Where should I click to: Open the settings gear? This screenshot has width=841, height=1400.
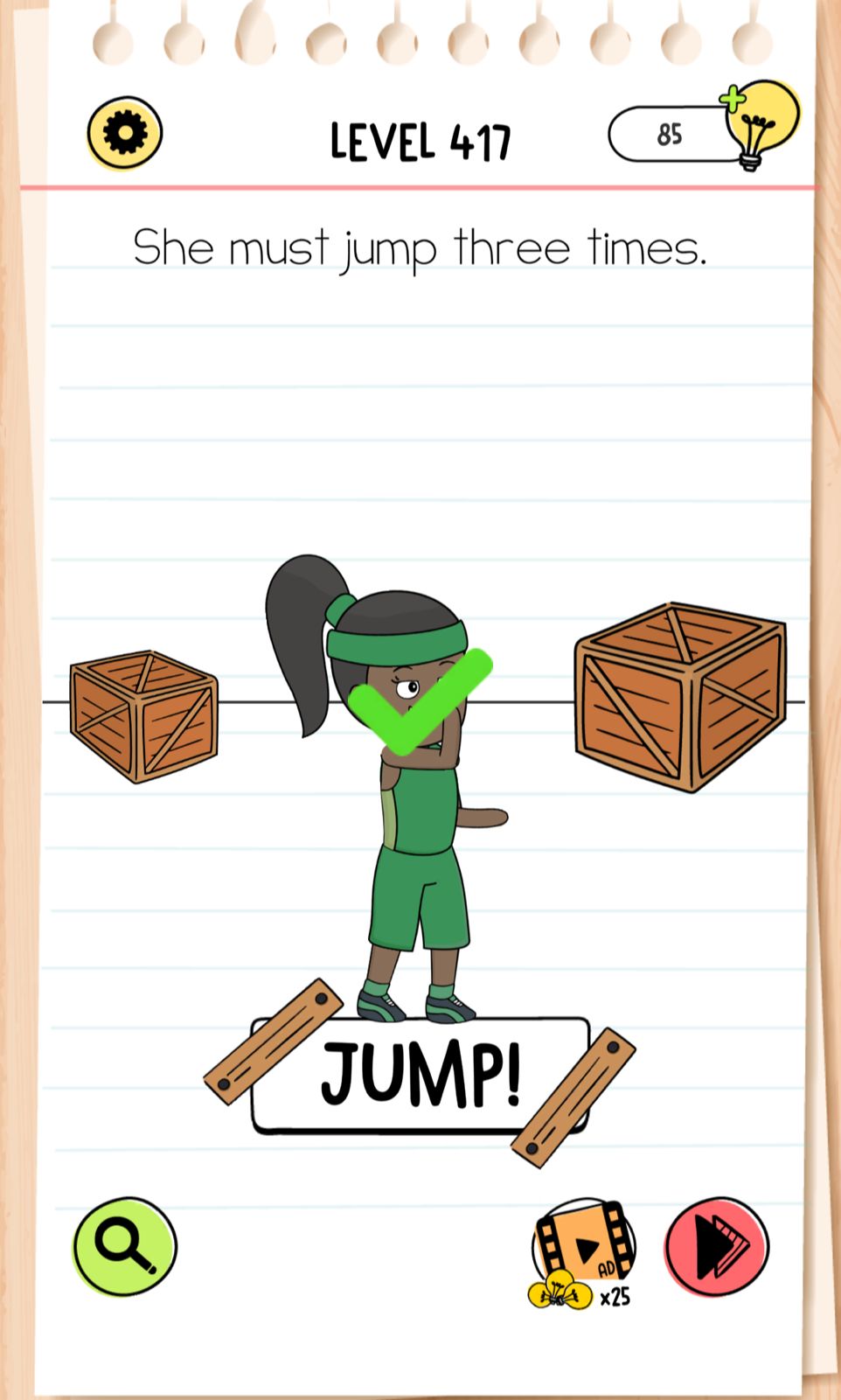point(125,133)
